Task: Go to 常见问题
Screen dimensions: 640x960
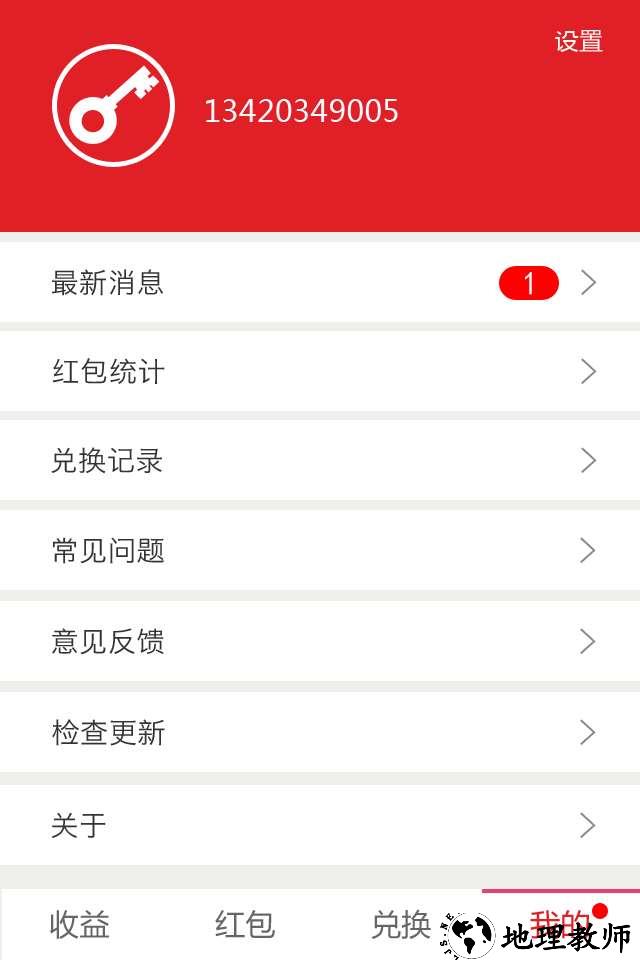Action: (x=320, y=551)
